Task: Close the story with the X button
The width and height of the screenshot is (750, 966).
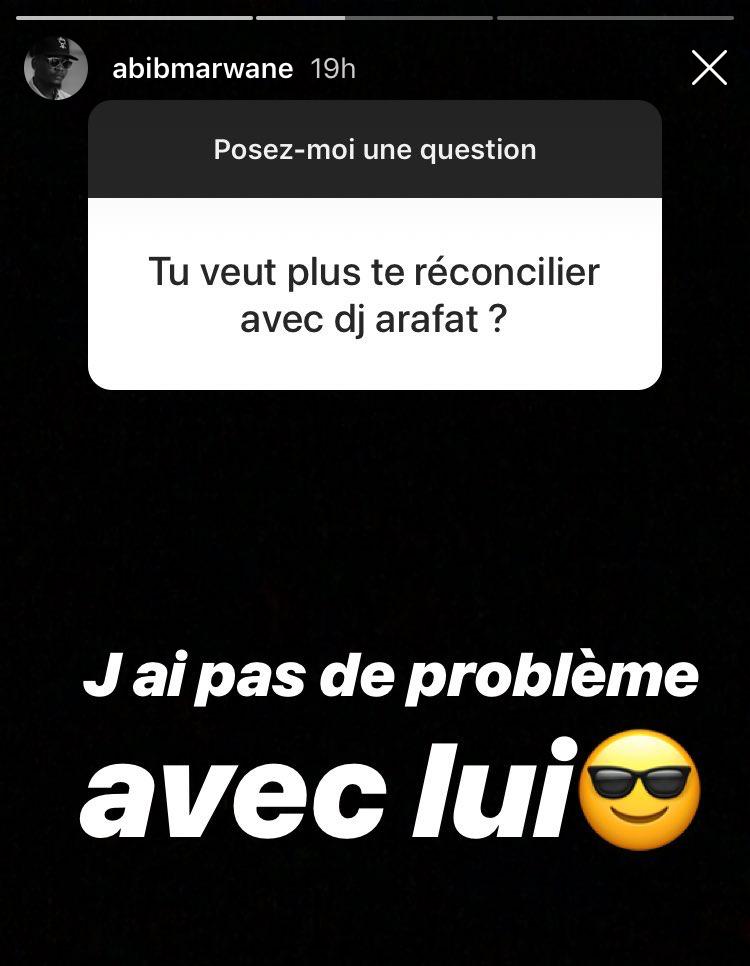Action: coord(709,68)
